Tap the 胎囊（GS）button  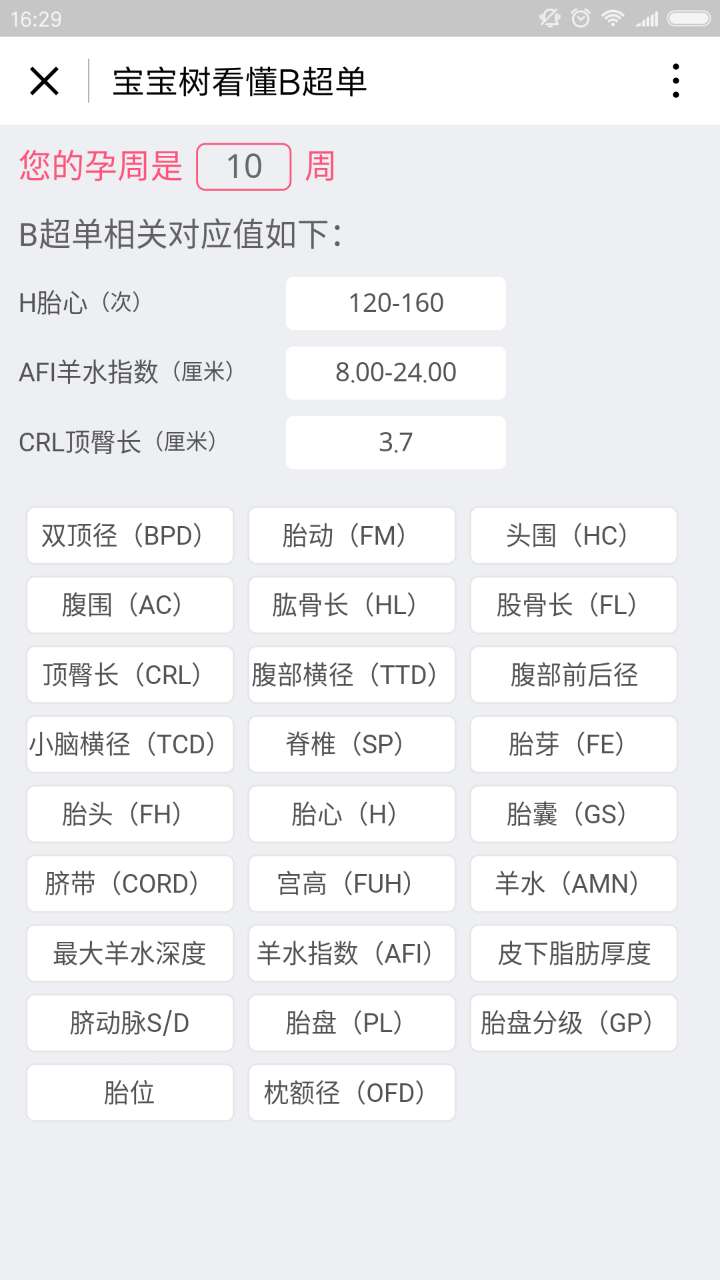coord(574,814)
